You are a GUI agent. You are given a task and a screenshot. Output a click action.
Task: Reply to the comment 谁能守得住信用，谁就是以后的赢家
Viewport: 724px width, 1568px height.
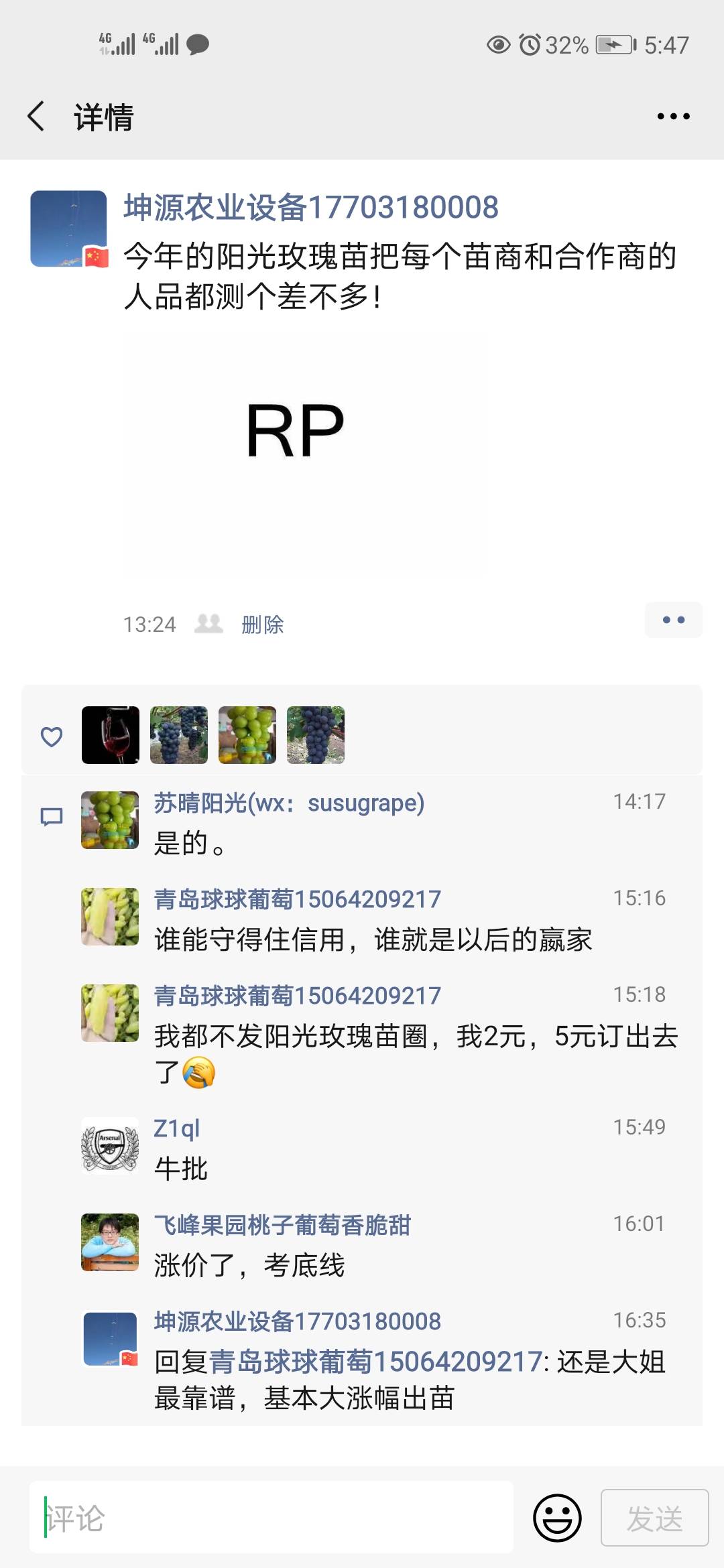click(373, 939)
